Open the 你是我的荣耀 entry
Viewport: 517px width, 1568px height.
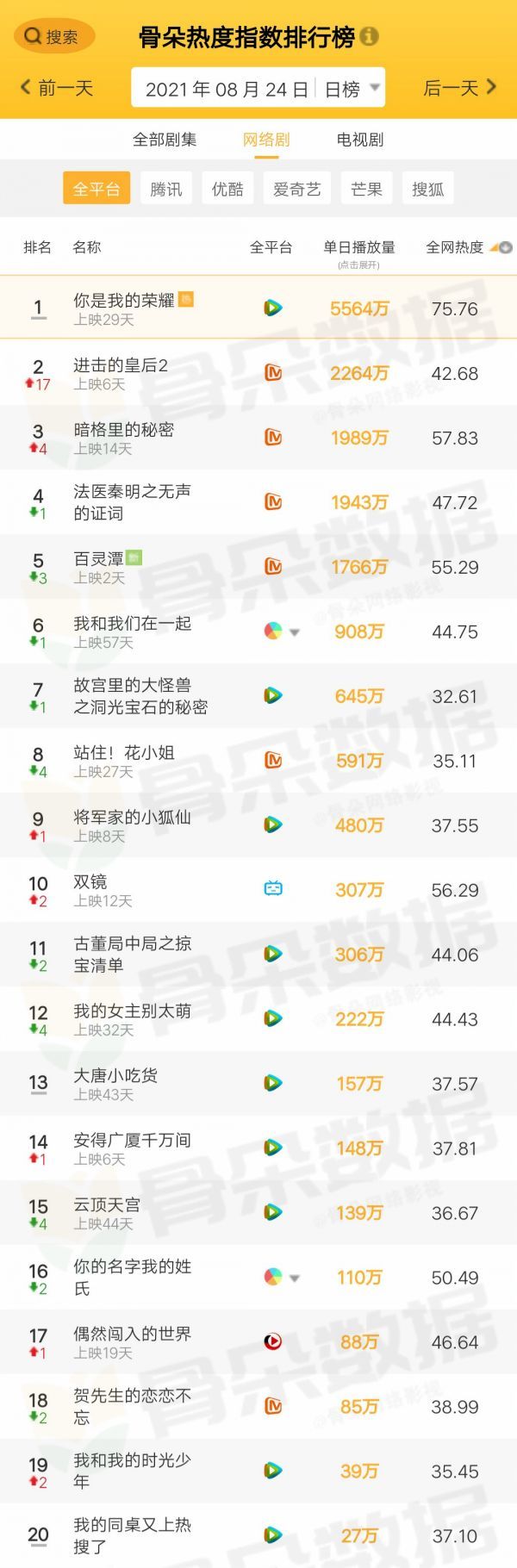(x=124, y=301)
